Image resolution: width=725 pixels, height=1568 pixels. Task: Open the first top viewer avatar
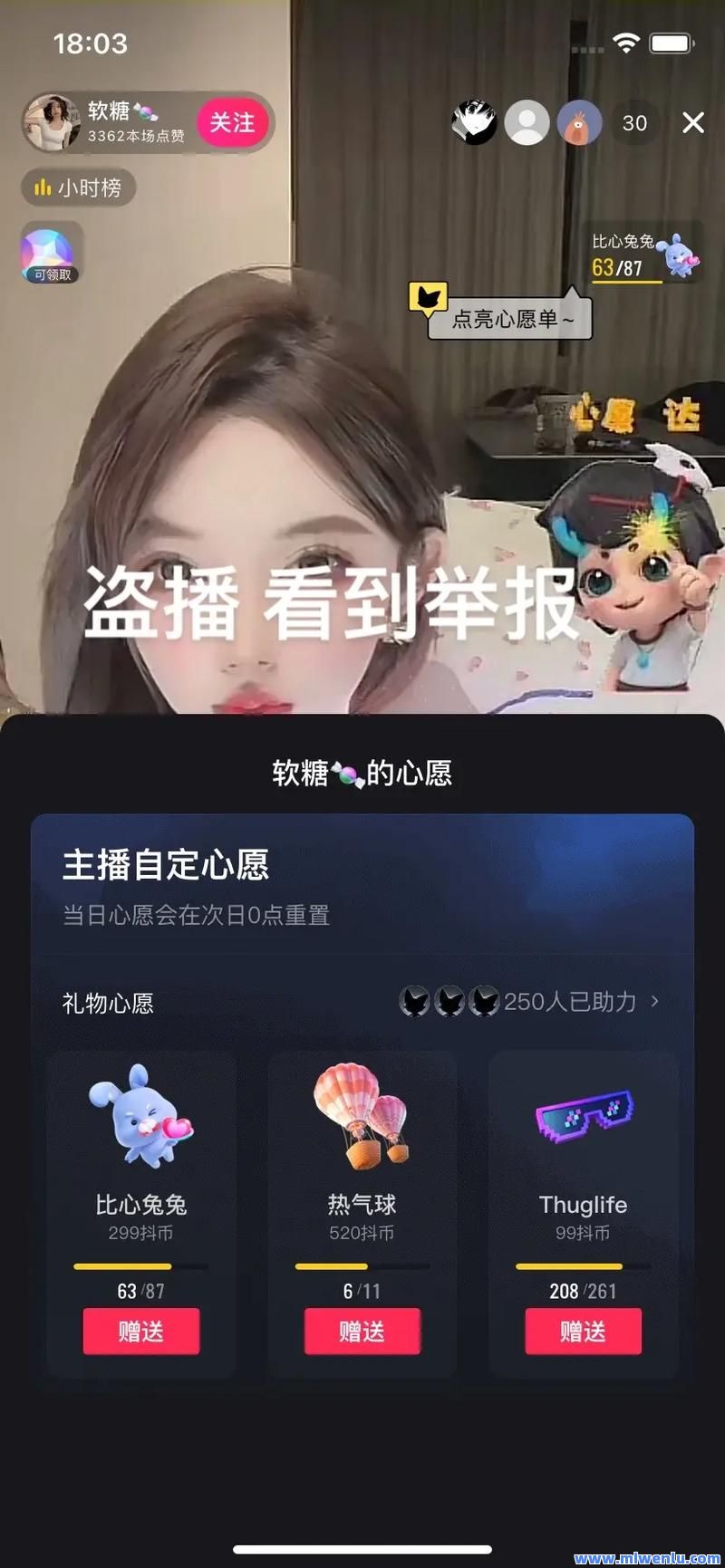pyautogui.click(x=475, y=122)
